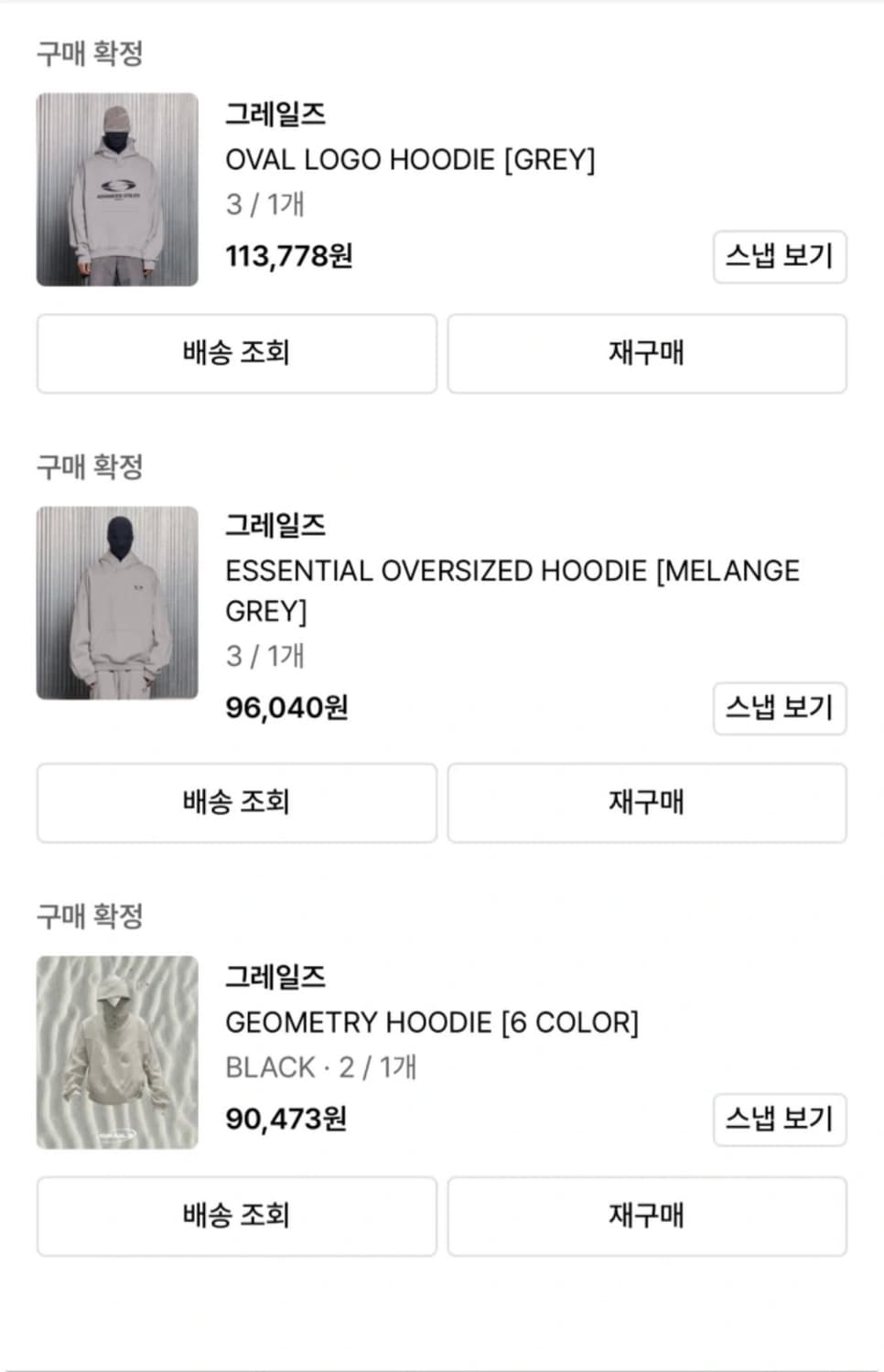Click 배송 조회 for the OVAL LOGO HOODIE order
This screenshot has width=884, height=1372.
click(234, 354)
